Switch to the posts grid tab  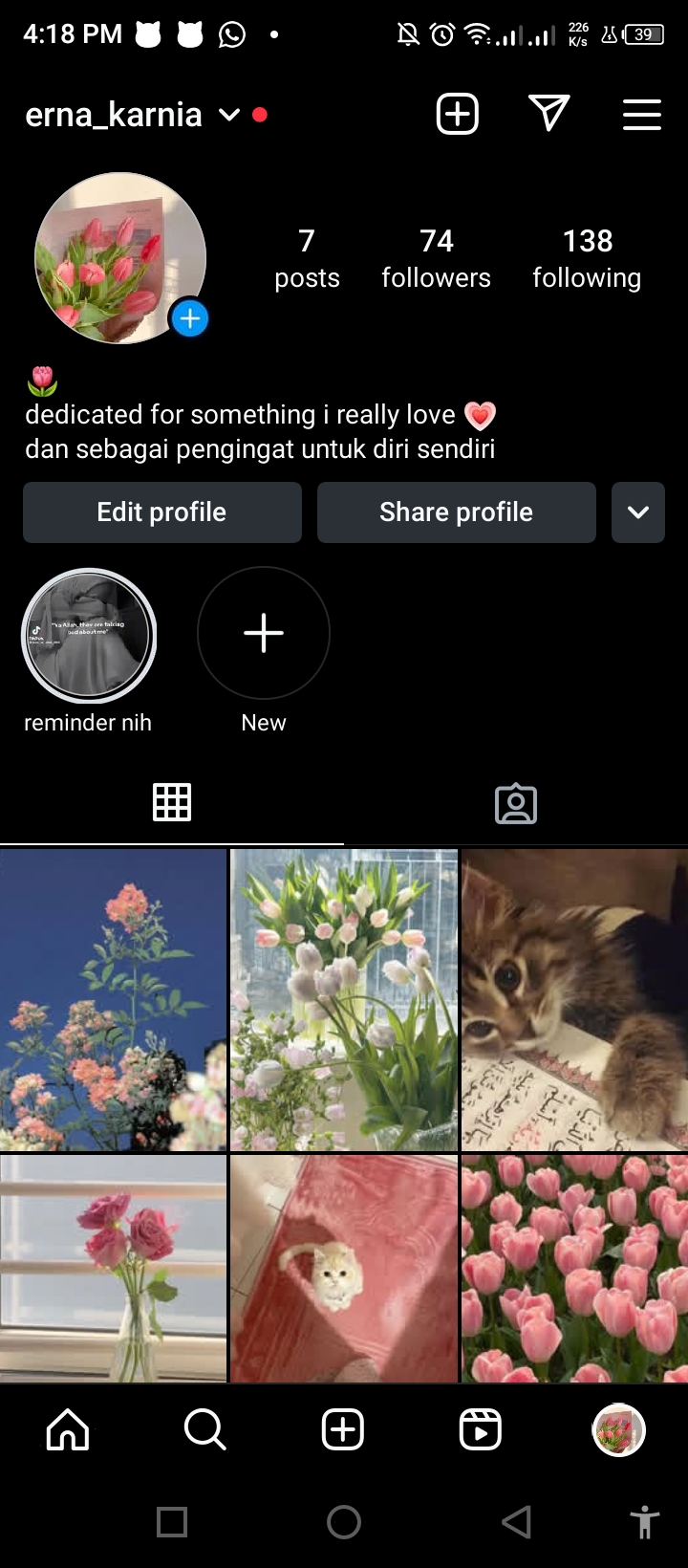pos(172,802)
